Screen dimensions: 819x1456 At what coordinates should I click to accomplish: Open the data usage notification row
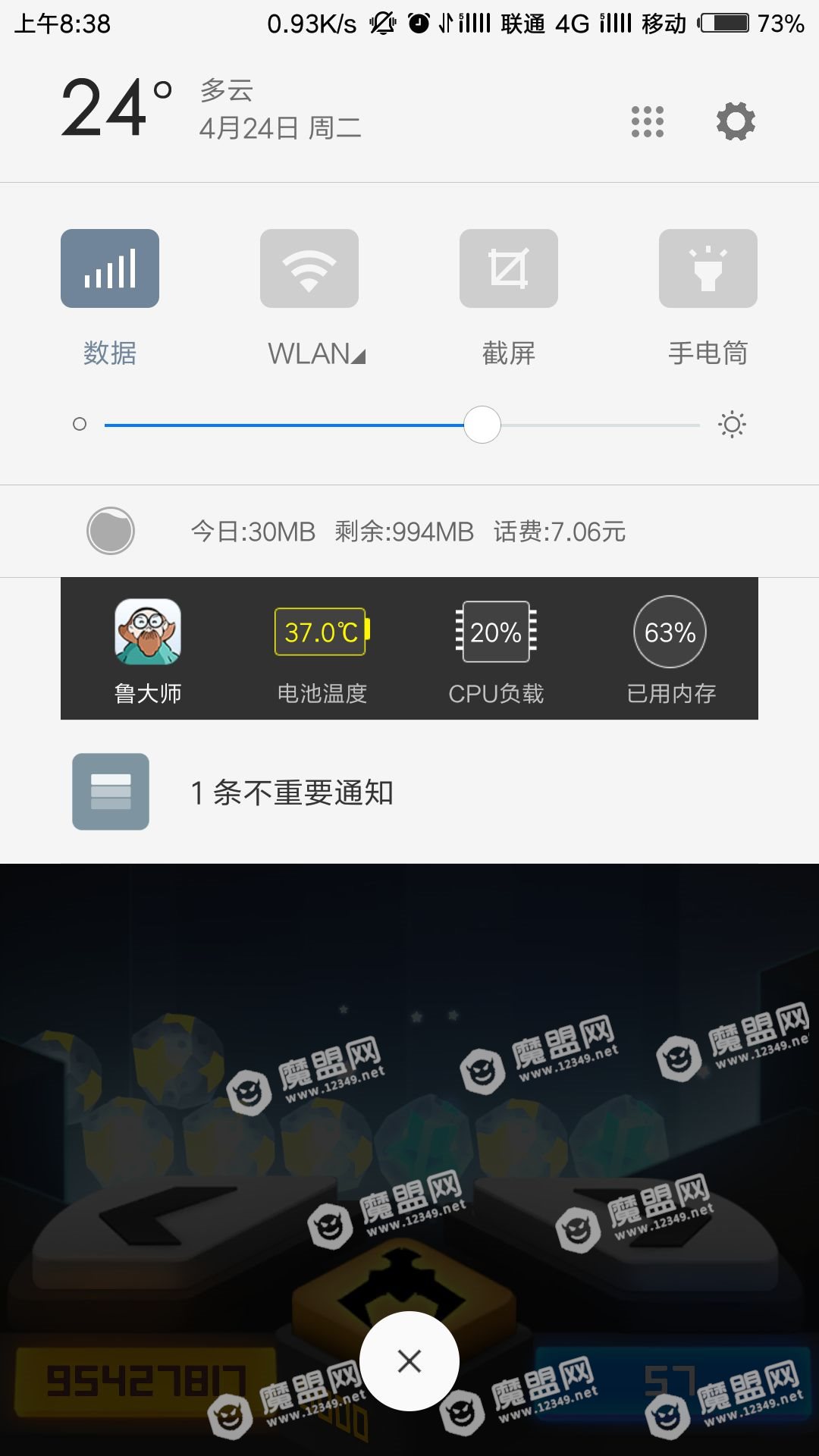pos(408,532)
